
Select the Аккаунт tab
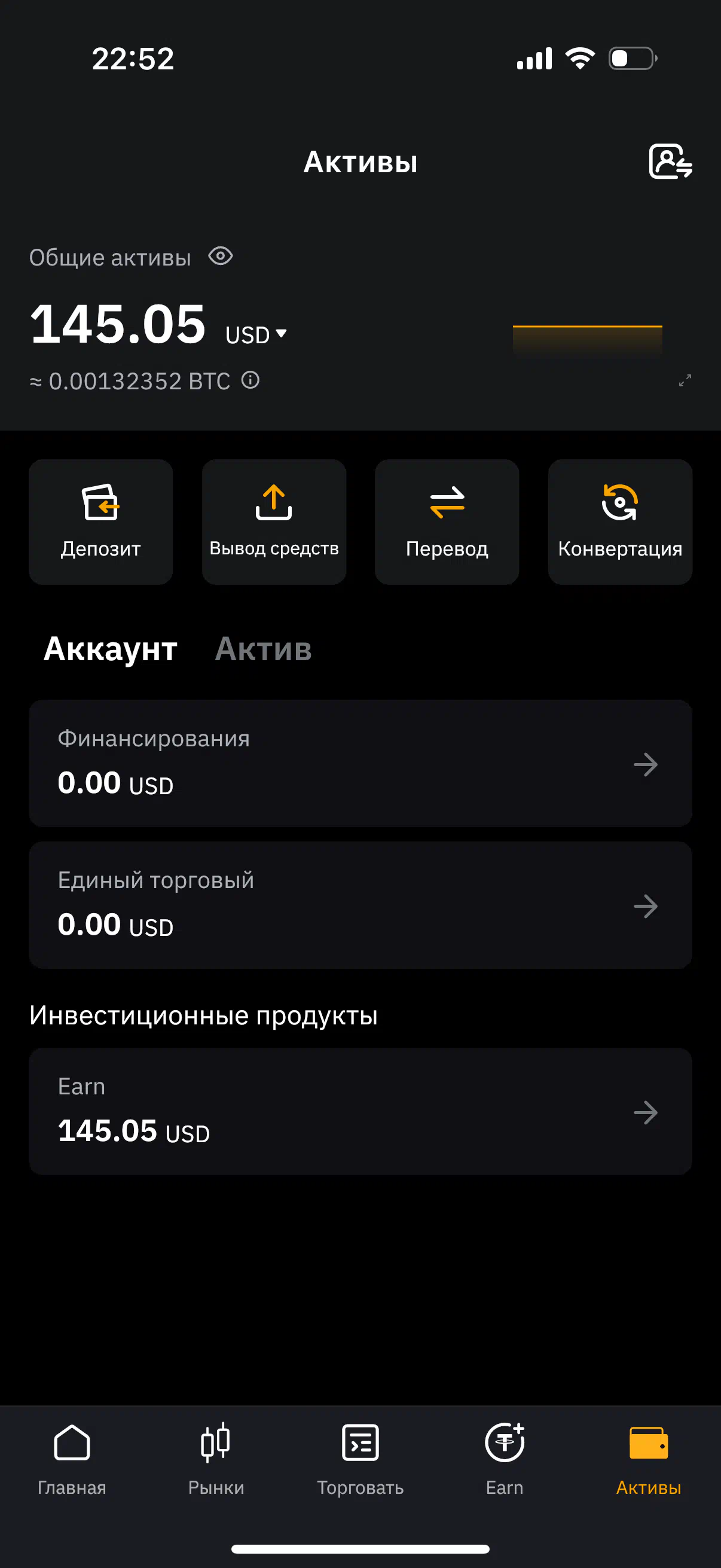pyautogui.click(x=110, y=649)
